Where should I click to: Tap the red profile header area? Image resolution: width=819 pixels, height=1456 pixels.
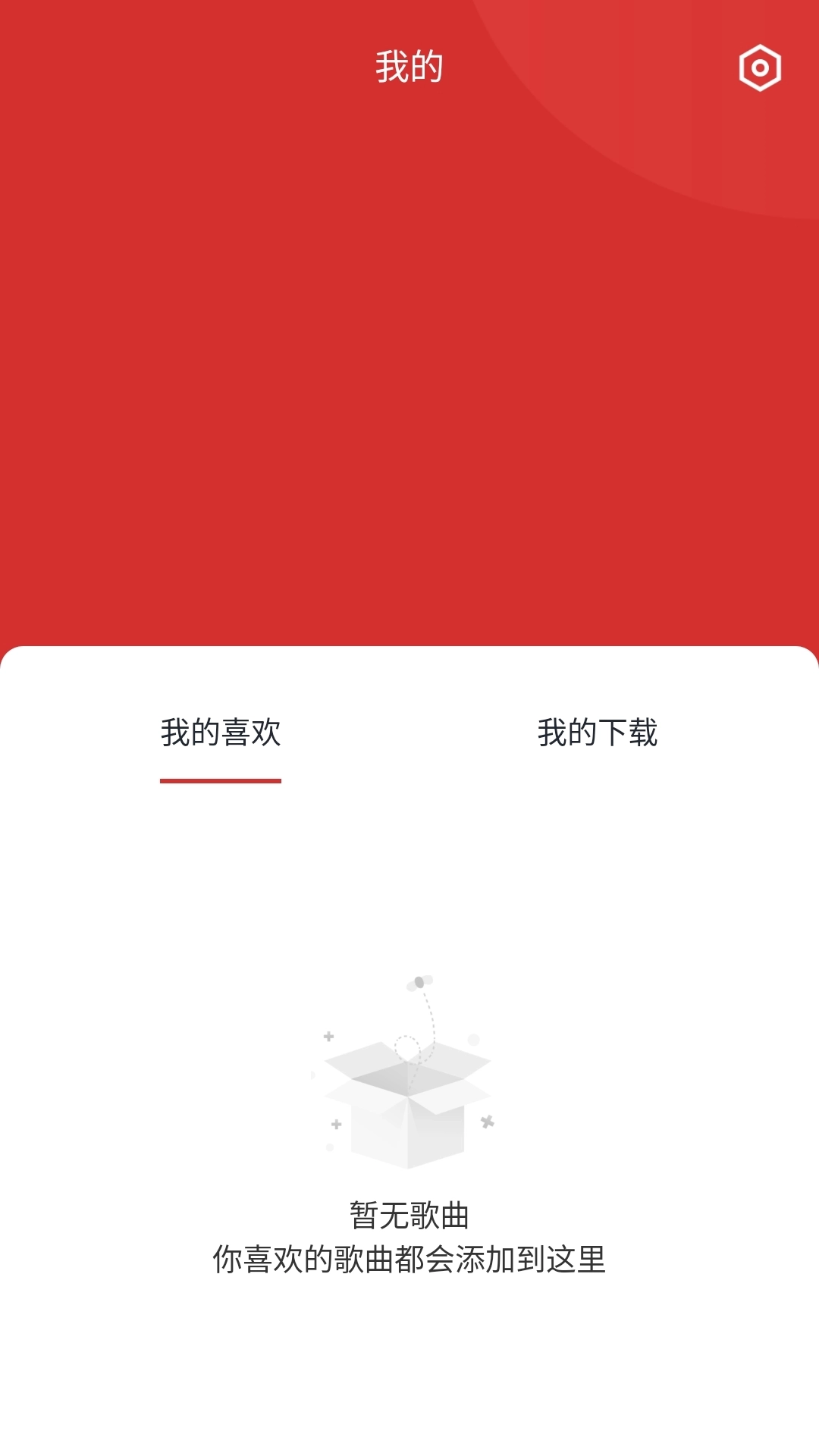409,341
